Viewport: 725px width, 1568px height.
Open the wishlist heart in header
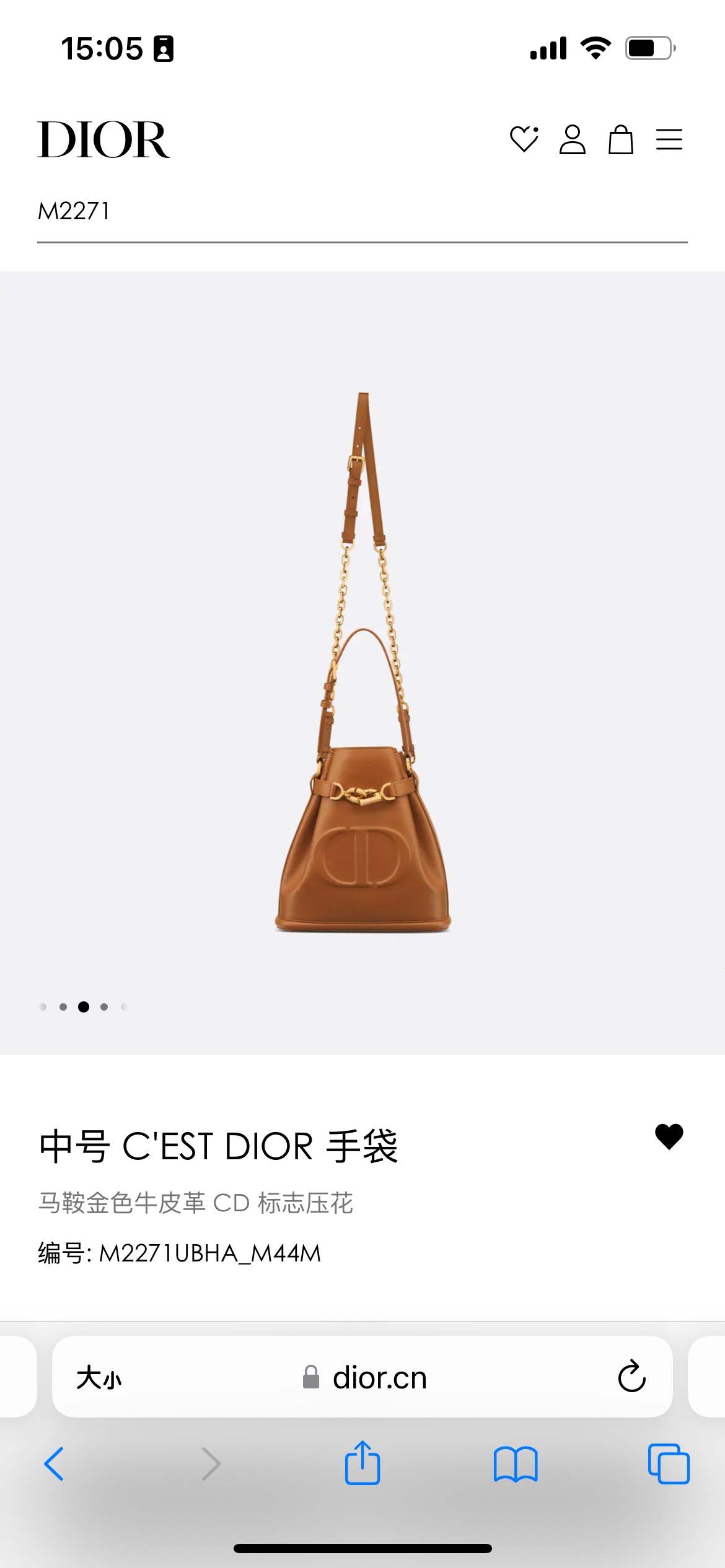pyautogui.click(x=524, y=139)
